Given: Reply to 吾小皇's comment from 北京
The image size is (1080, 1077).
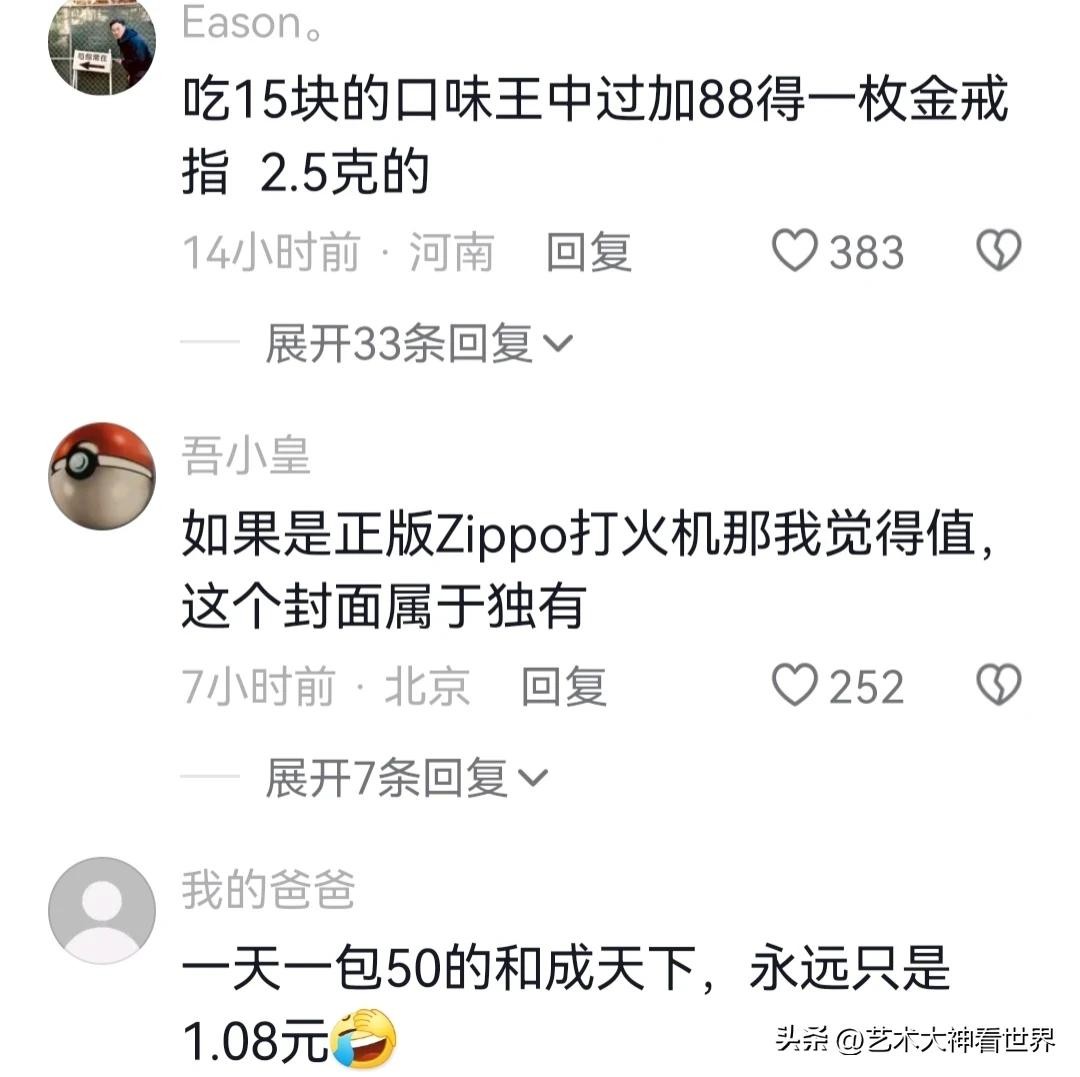Looking at the screenshot, I should 564,687.
